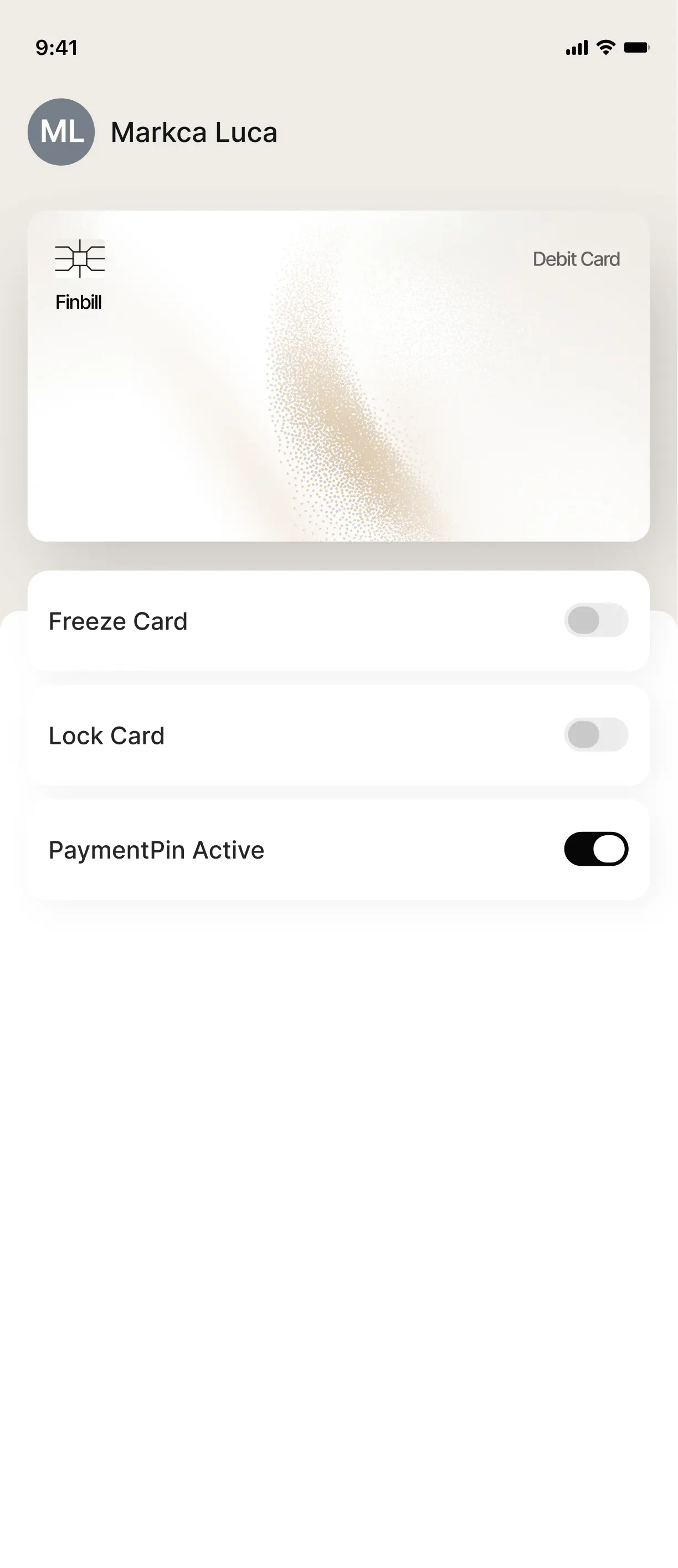This screenshot has height=1568, width=678.
Task: Tap the battery status icon
Action: tap(635, 47)
